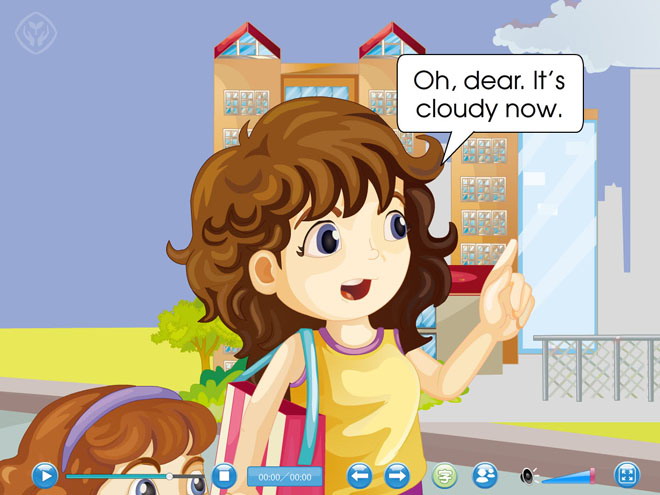Toggle the subtitles button
The image size is (660, 495).
[445, 475]
